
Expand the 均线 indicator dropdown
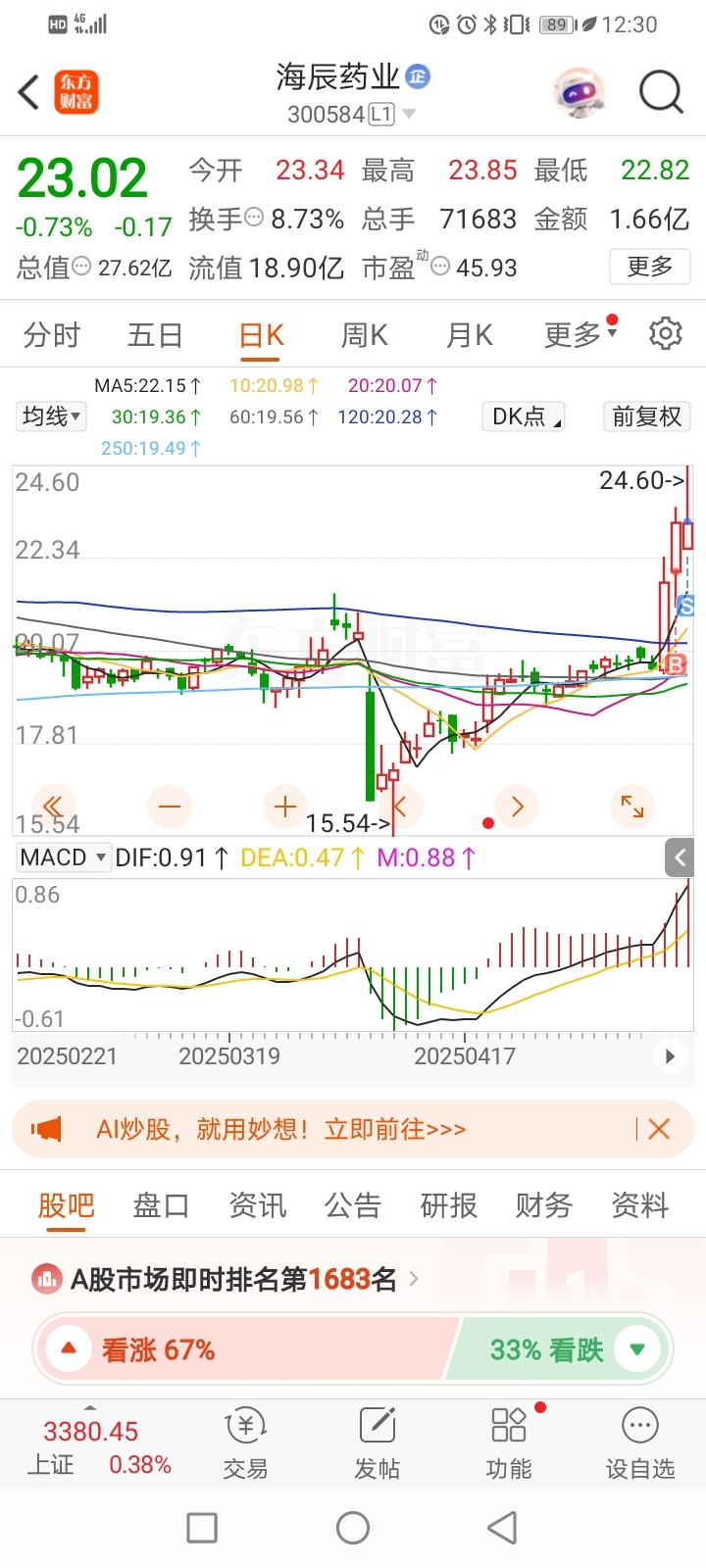tap(52, 416)
